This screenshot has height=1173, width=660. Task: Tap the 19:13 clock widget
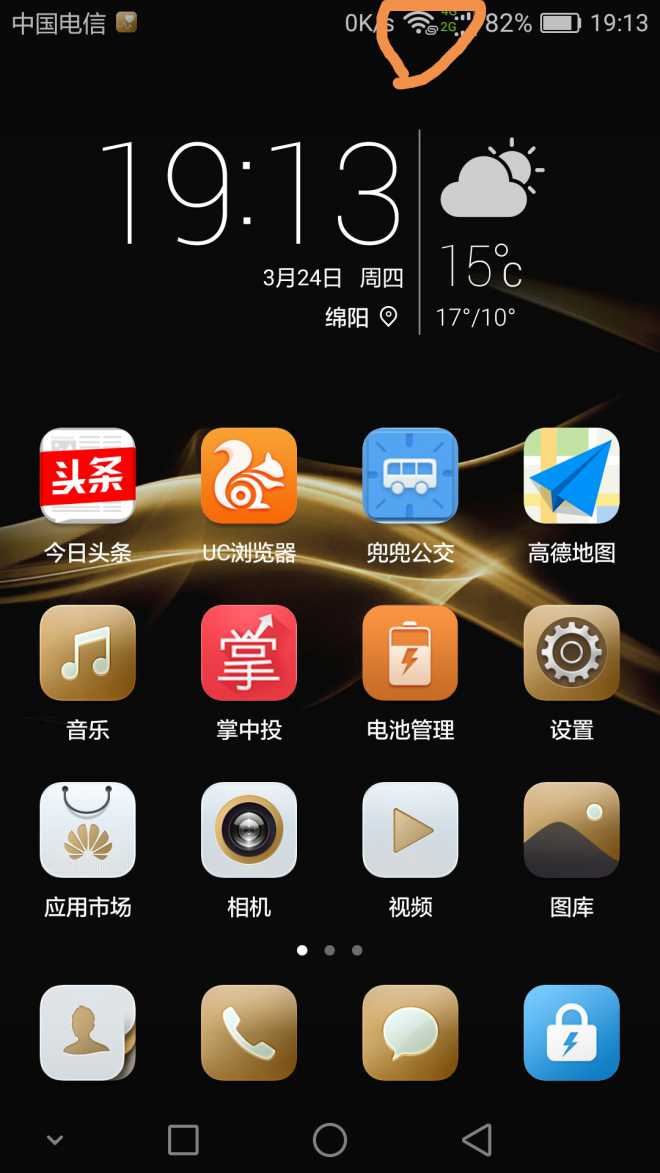pyautogui.click(x=250, y=195)
